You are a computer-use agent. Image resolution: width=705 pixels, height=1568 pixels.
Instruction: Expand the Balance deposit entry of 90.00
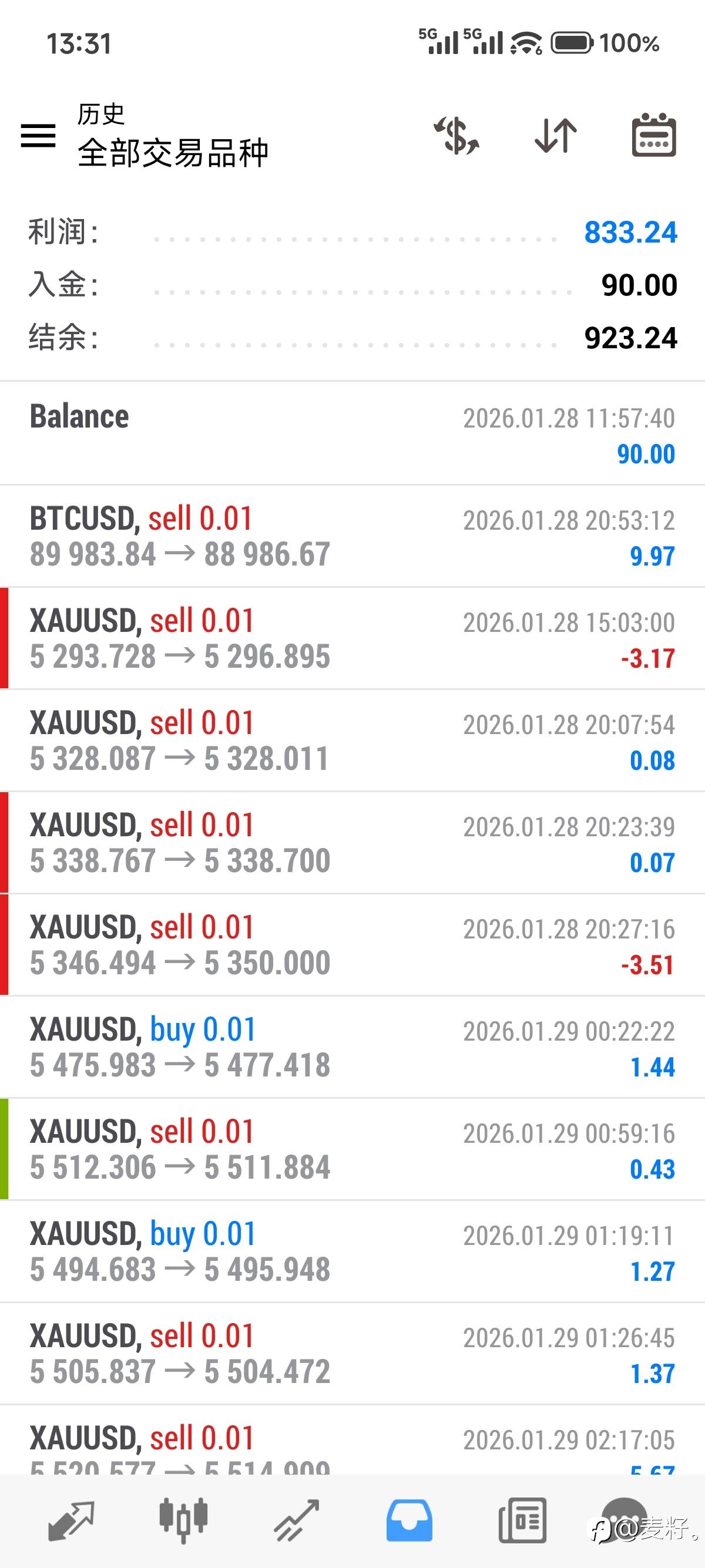pyautogui.click(x=352, y=434)
